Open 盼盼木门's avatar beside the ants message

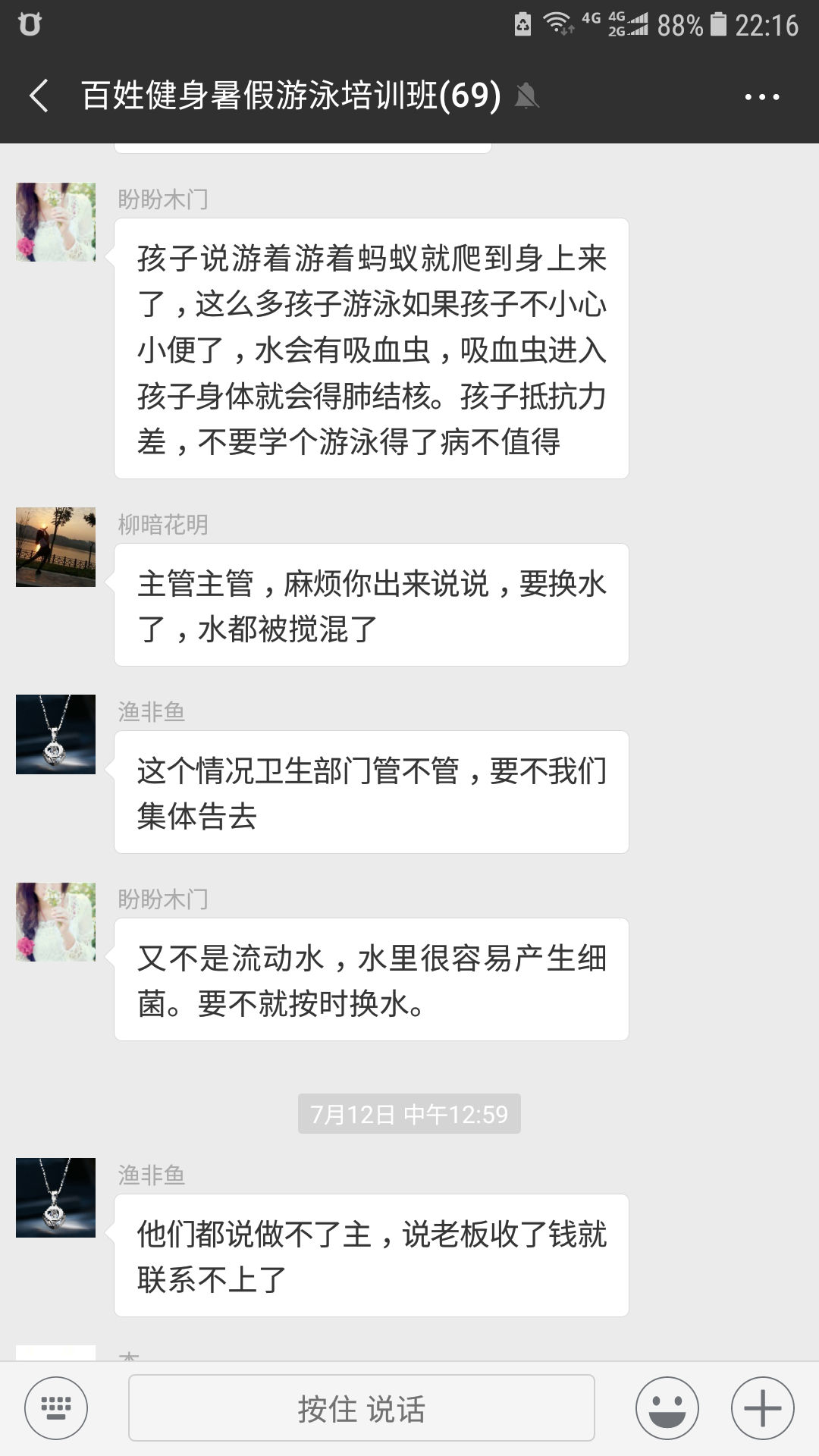(56, 222)
